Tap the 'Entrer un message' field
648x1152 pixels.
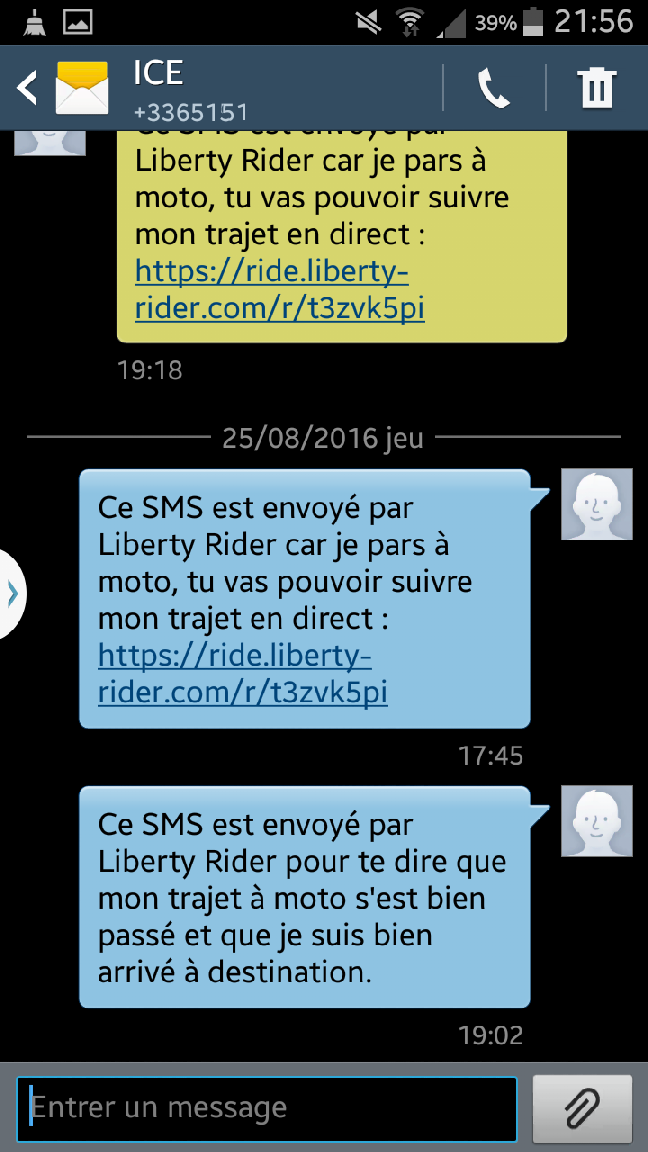[x=268, y=1108]
